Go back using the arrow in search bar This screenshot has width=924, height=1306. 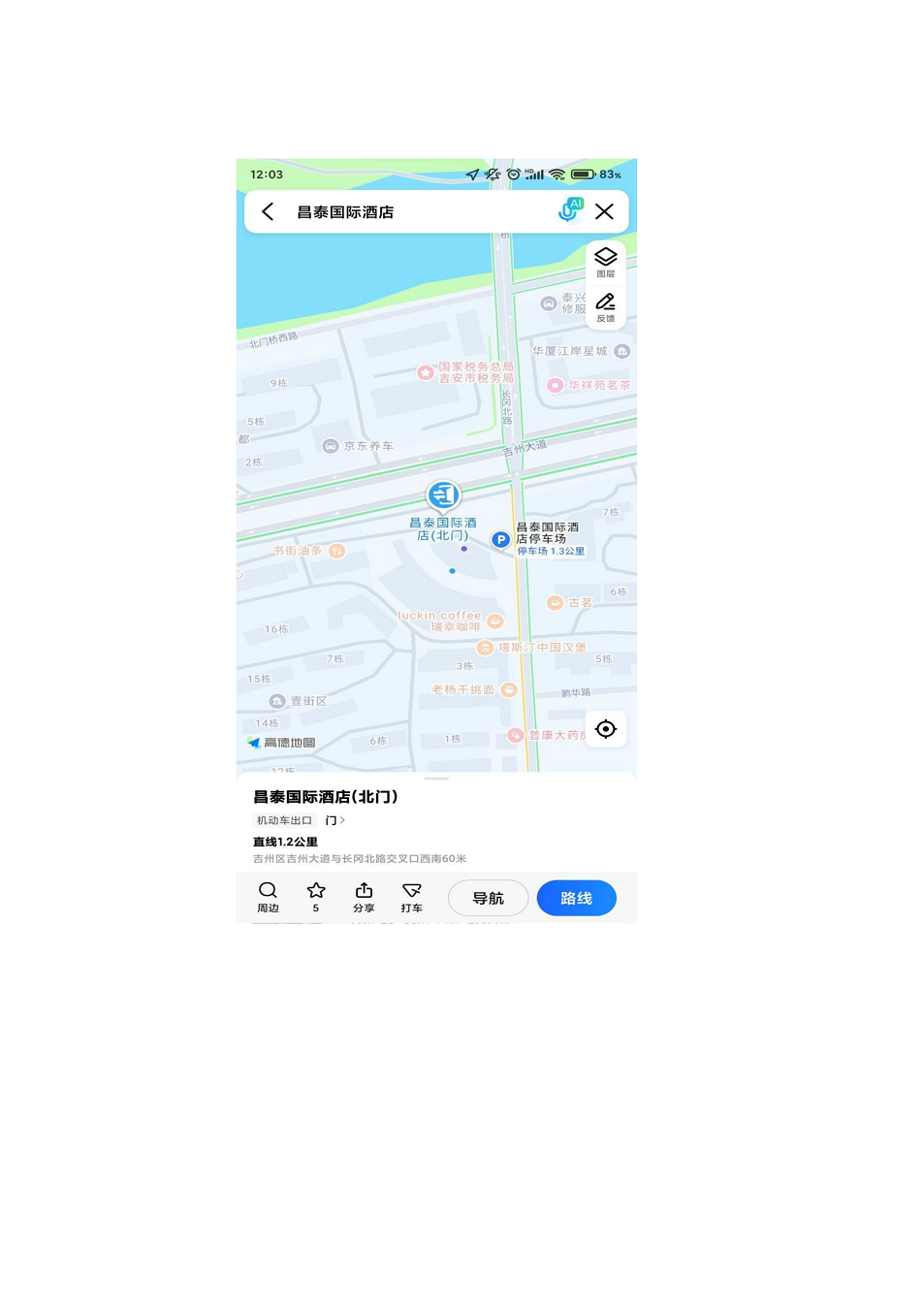[268, 211]
